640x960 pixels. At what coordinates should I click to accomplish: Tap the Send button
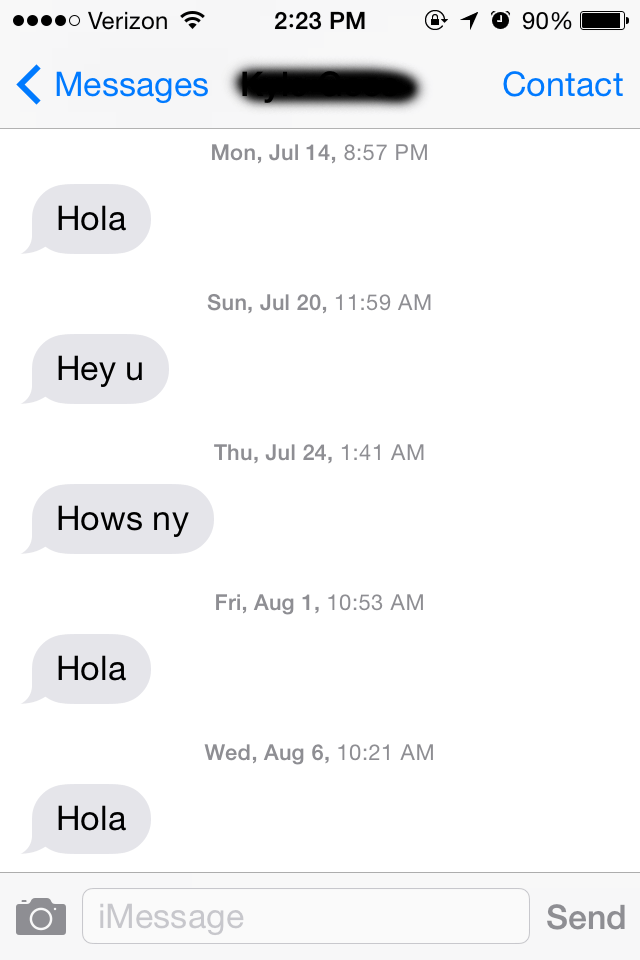click(586, 916)
